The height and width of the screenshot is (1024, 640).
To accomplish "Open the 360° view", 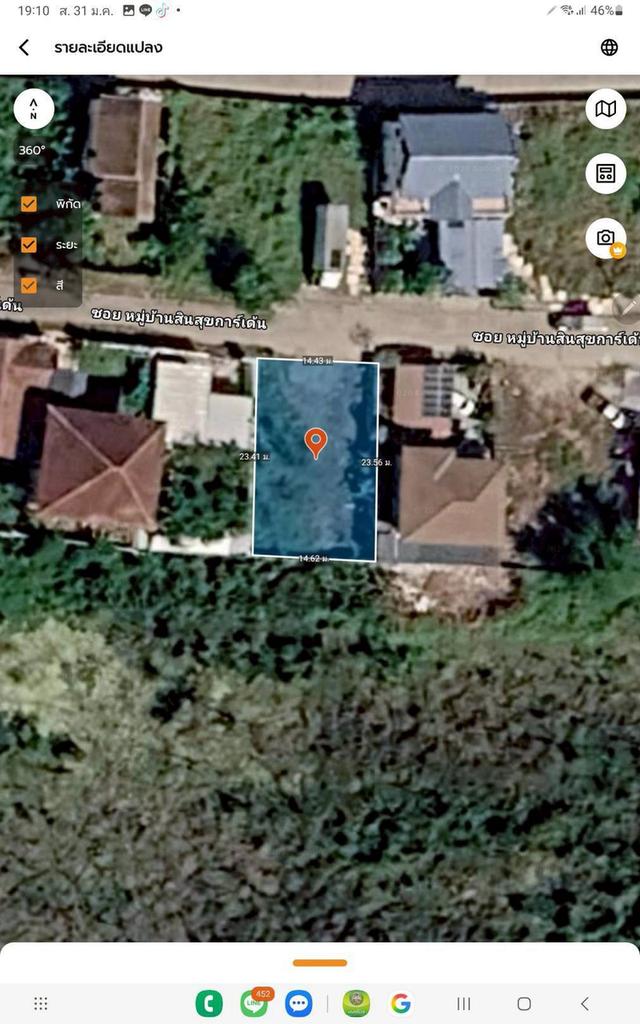I will coord(32,150).
